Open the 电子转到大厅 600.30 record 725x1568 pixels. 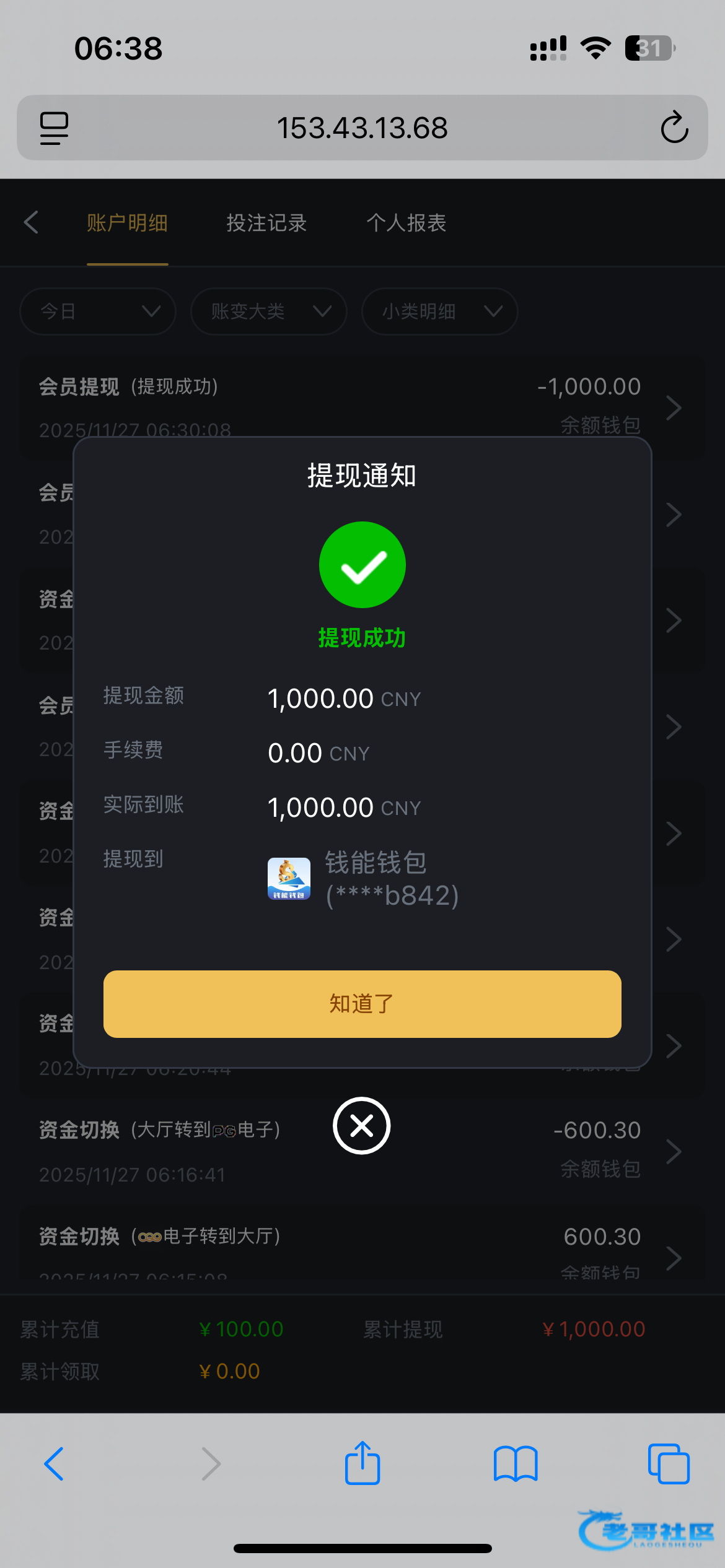pos(362,1252)
